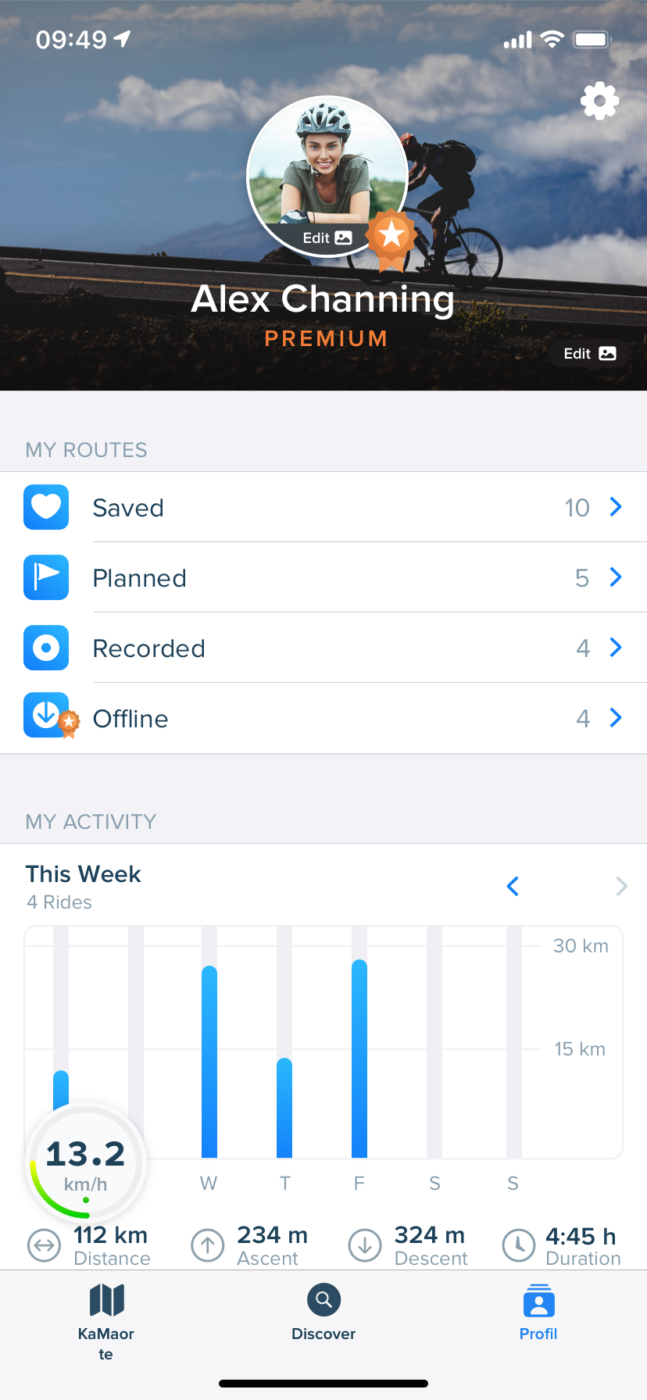Edit the cover image
Image resolution: width=647 pixels, height=1400 pixels.
(x=589, y=354)
